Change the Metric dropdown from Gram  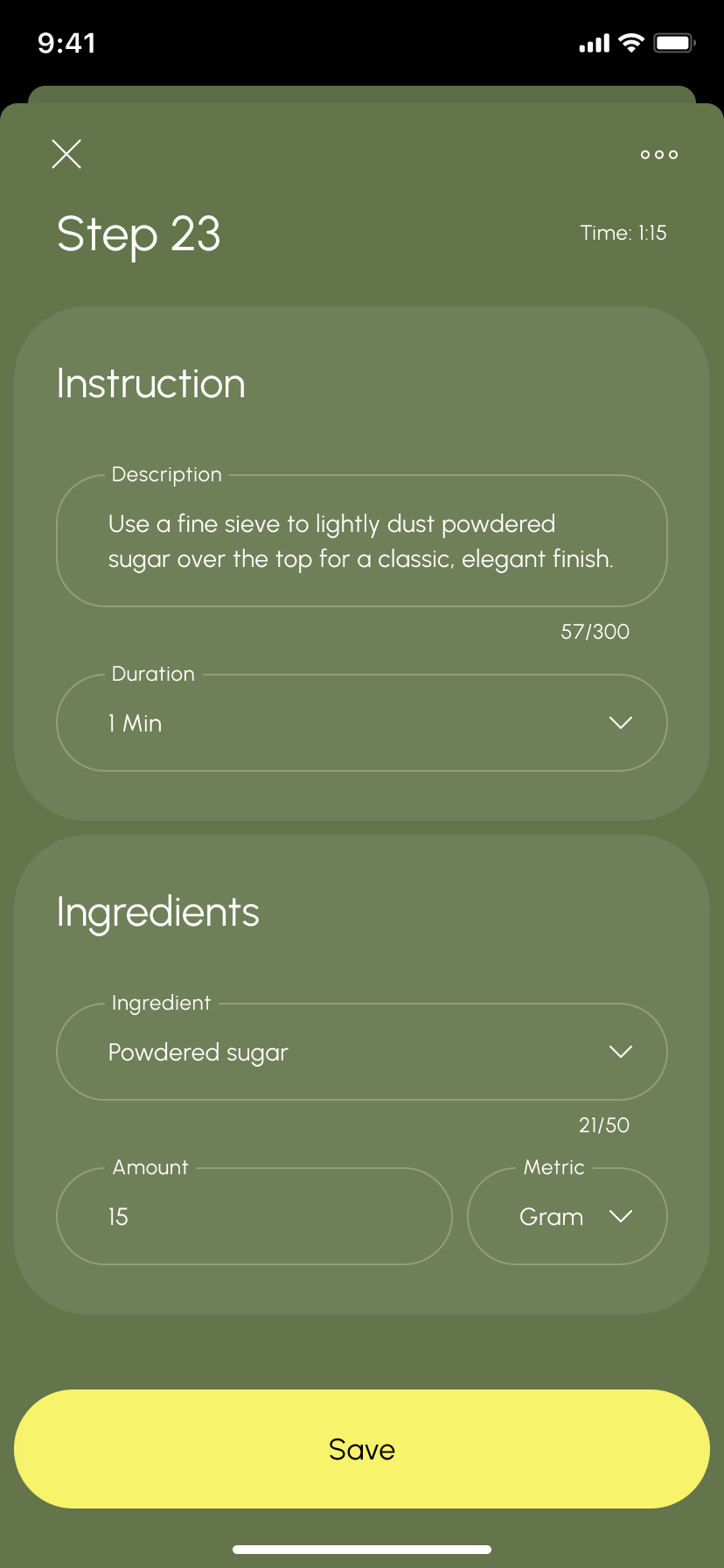click(x=567, y=1216)
